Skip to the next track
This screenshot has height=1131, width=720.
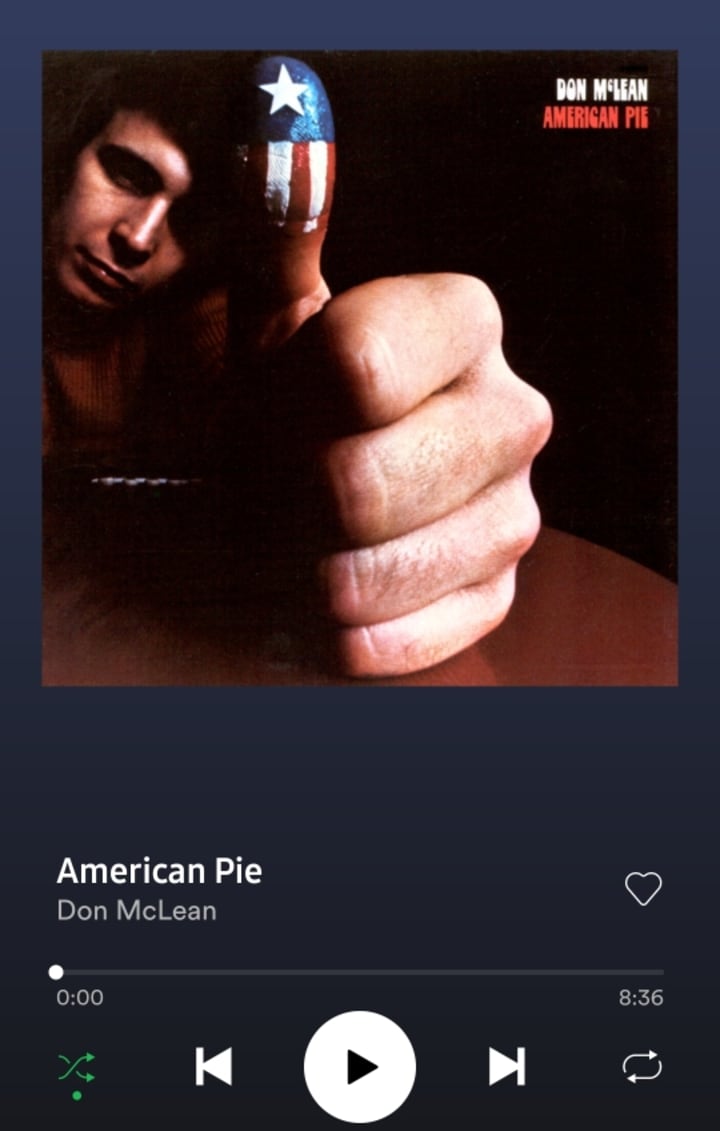pyautogui.click(x=507, y=1066)
